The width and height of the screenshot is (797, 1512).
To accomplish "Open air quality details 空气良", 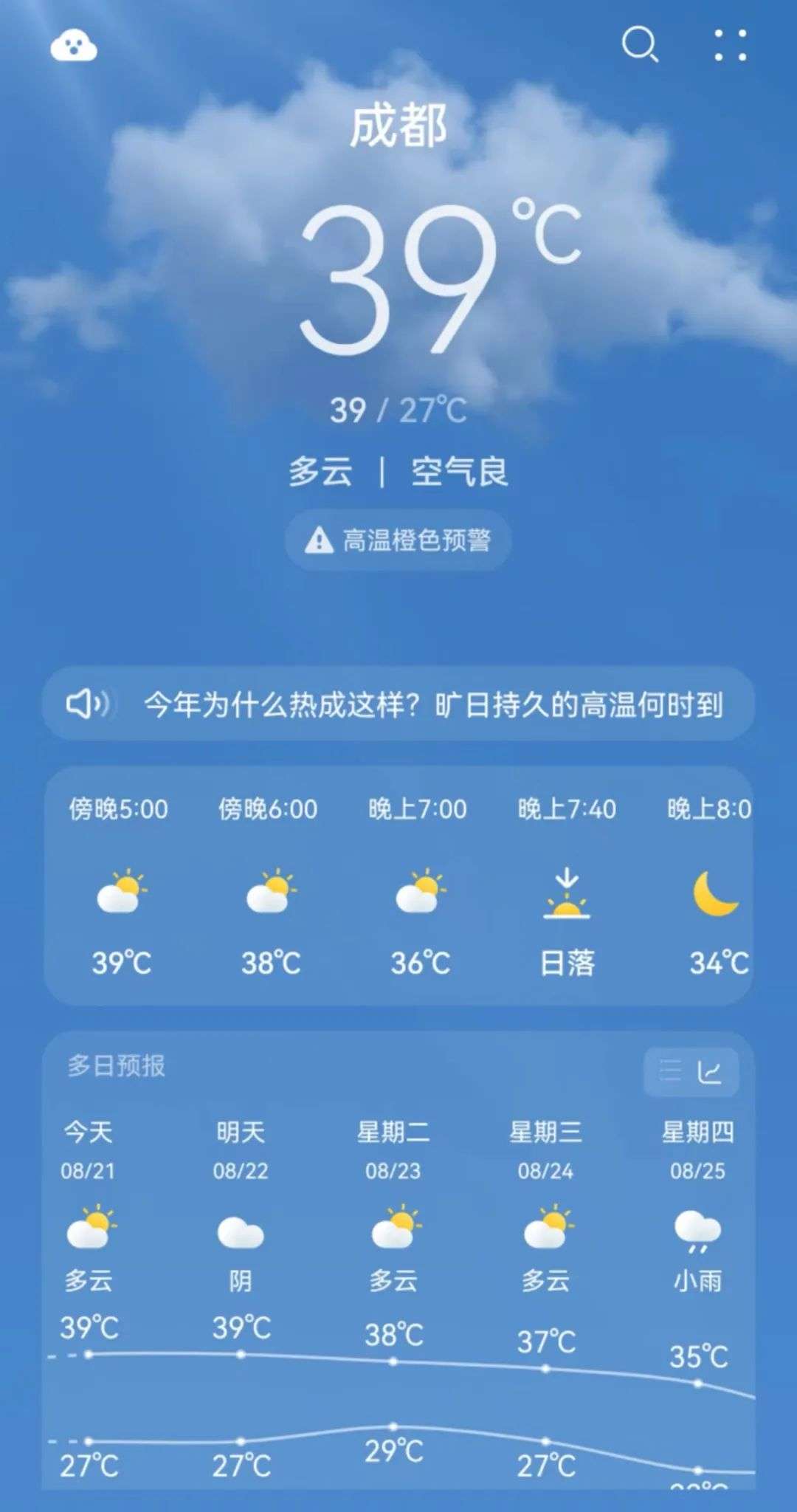I will (x=459, y=472).
